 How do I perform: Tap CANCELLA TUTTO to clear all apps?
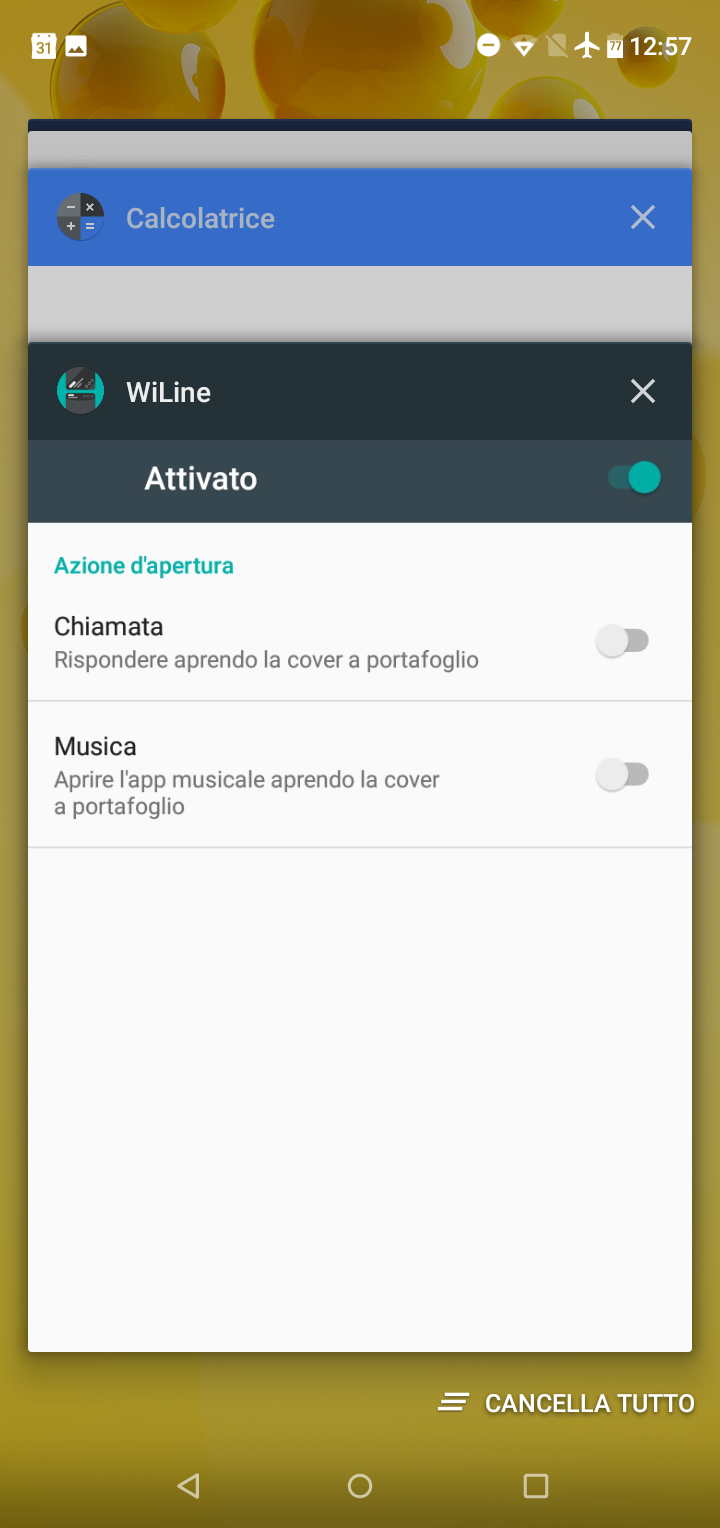tap(566, 1403)
